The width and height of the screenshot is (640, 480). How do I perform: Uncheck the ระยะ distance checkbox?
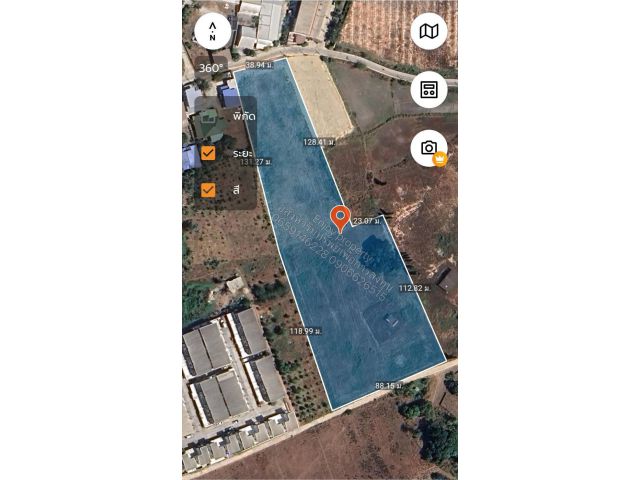208,153
